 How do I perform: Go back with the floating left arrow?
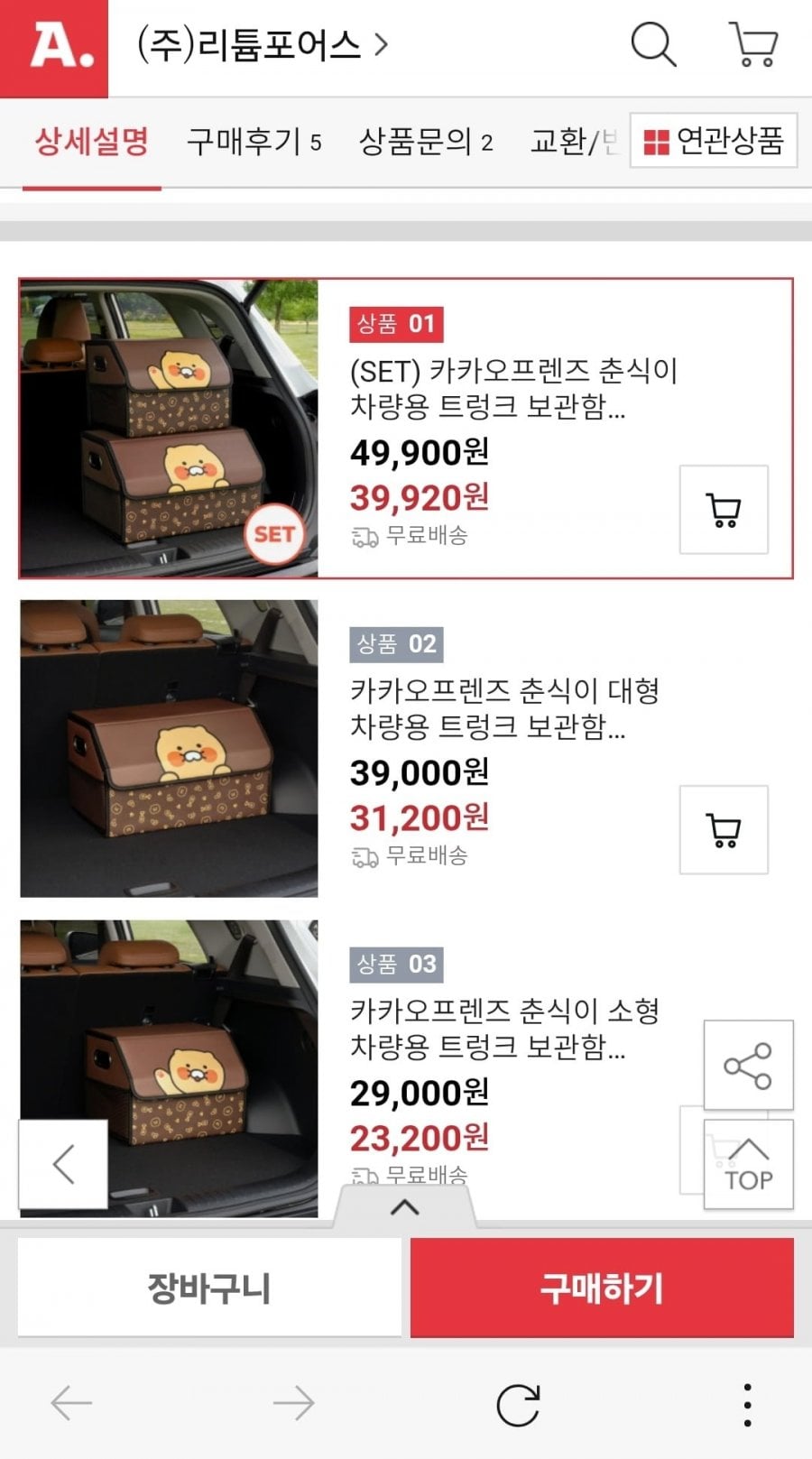[63, 1164]
